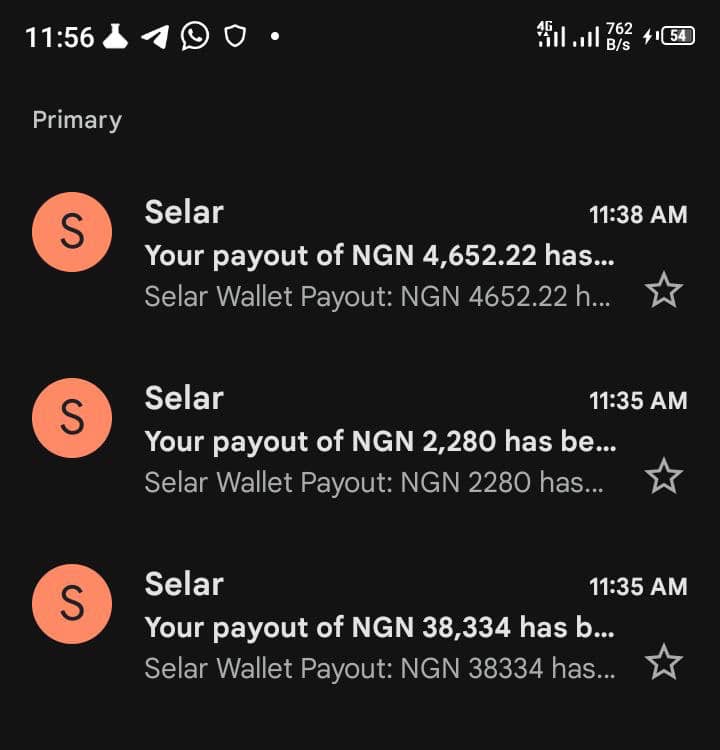Star the NGN 2,280 payout email
720x750 pixels.
pyautogui.click(x=664, y=476)
